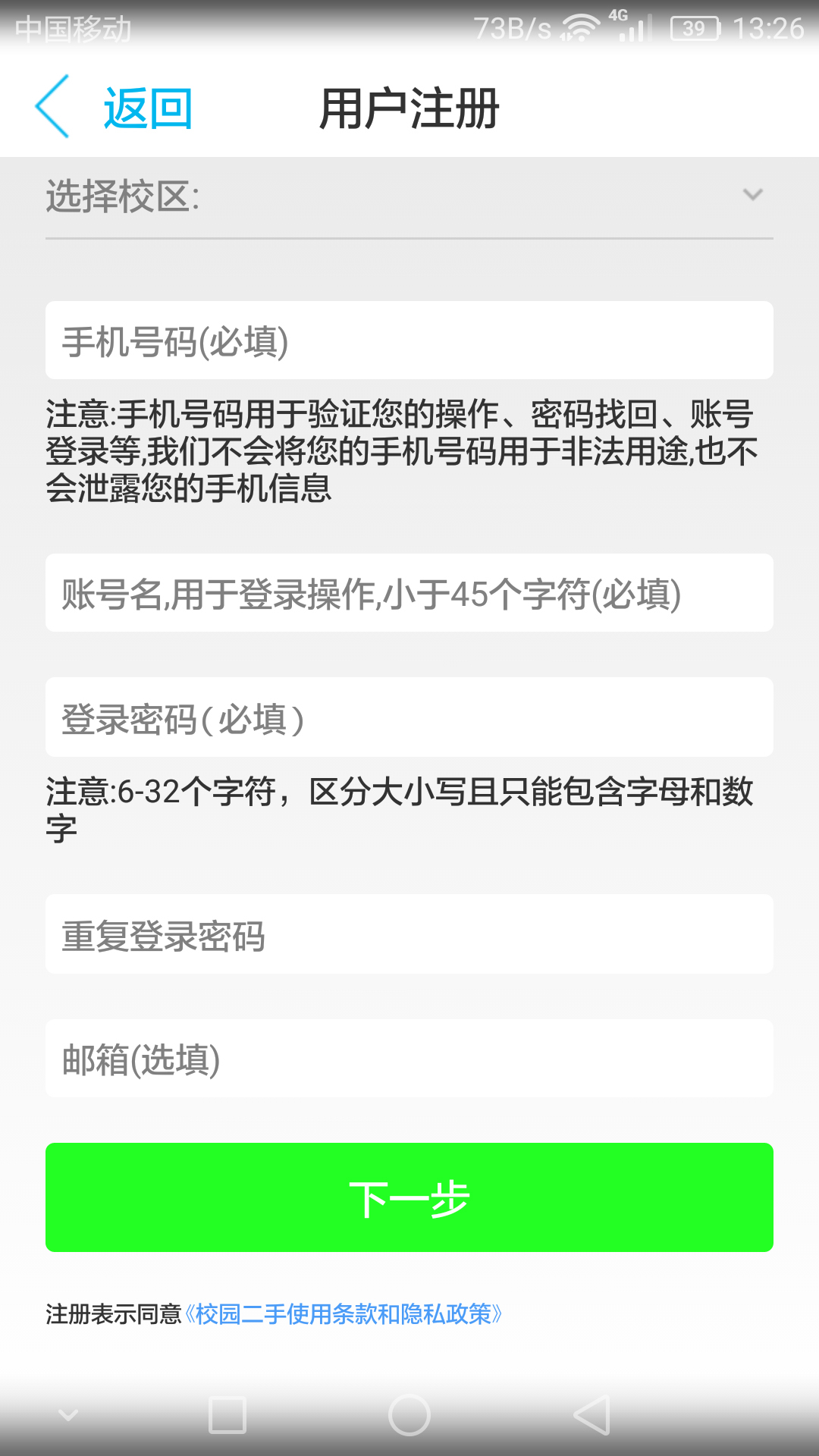This screenshot has width=819, height=1456.
Task: Select the 账号名 account name field
Action: [409, 593]
